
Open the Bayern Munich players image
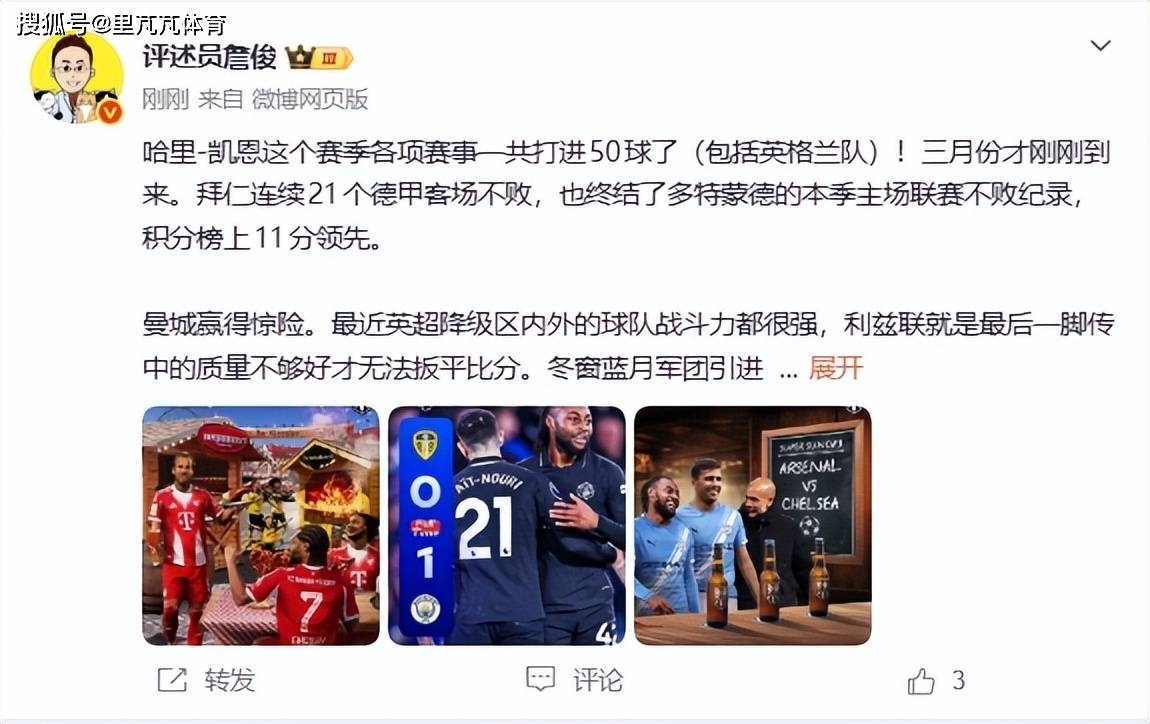point(261,525)
